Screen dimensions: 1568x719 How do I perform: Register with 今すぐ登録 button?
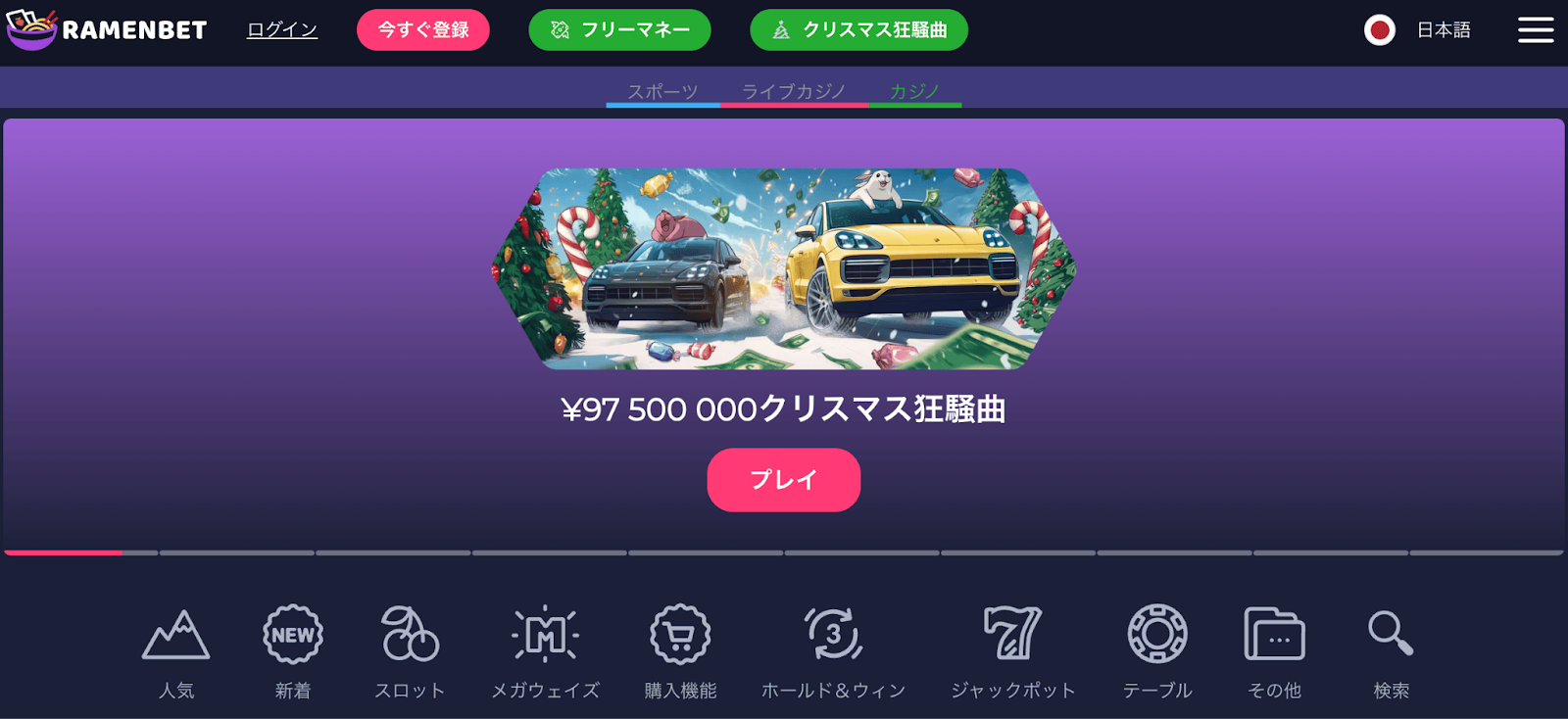(x=423, y=30)
